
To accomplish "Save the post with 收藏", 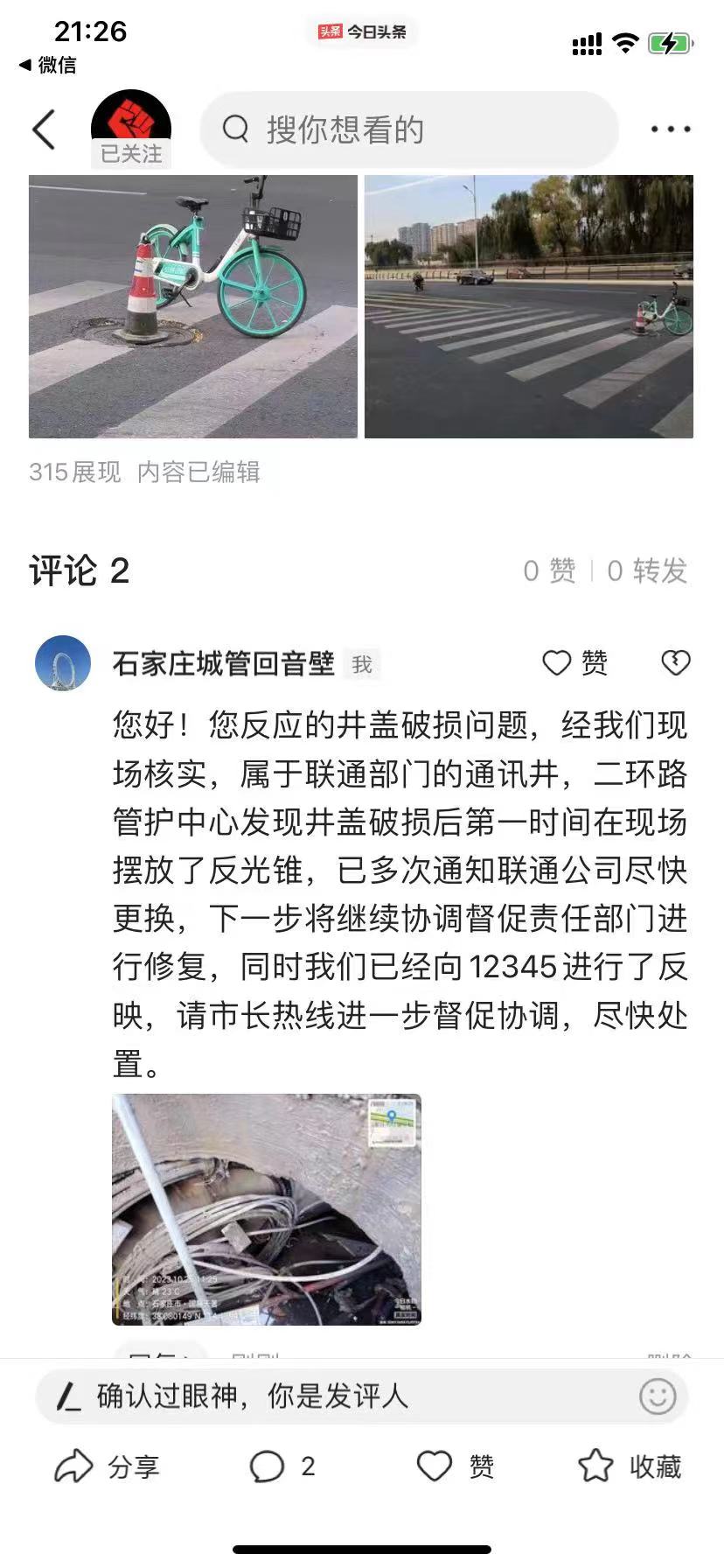I will 630,1466.
